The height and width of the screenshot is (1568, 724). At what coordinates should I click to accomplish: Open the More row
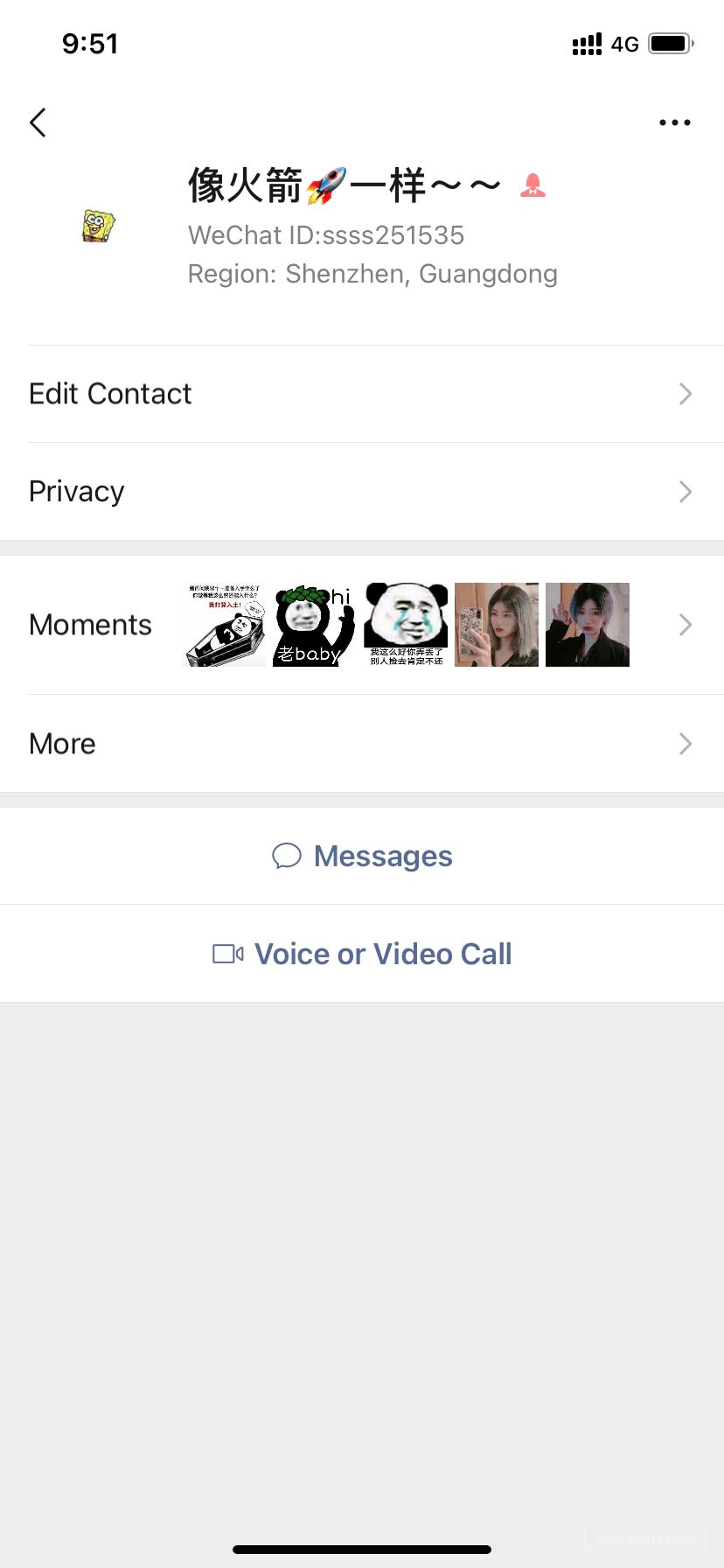(x=362, y=744)
